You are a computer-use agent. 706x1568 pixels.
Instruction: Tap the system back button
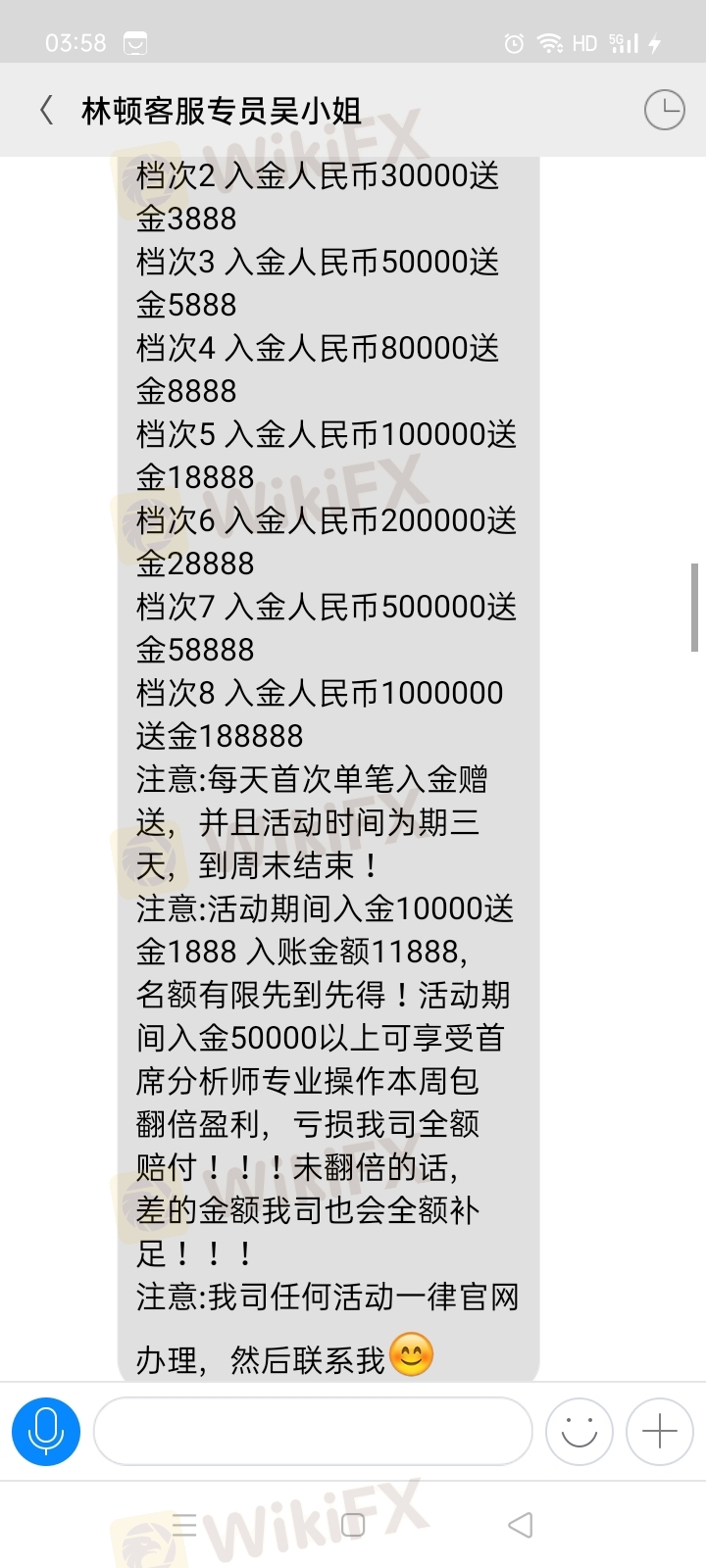(521, 1525)
